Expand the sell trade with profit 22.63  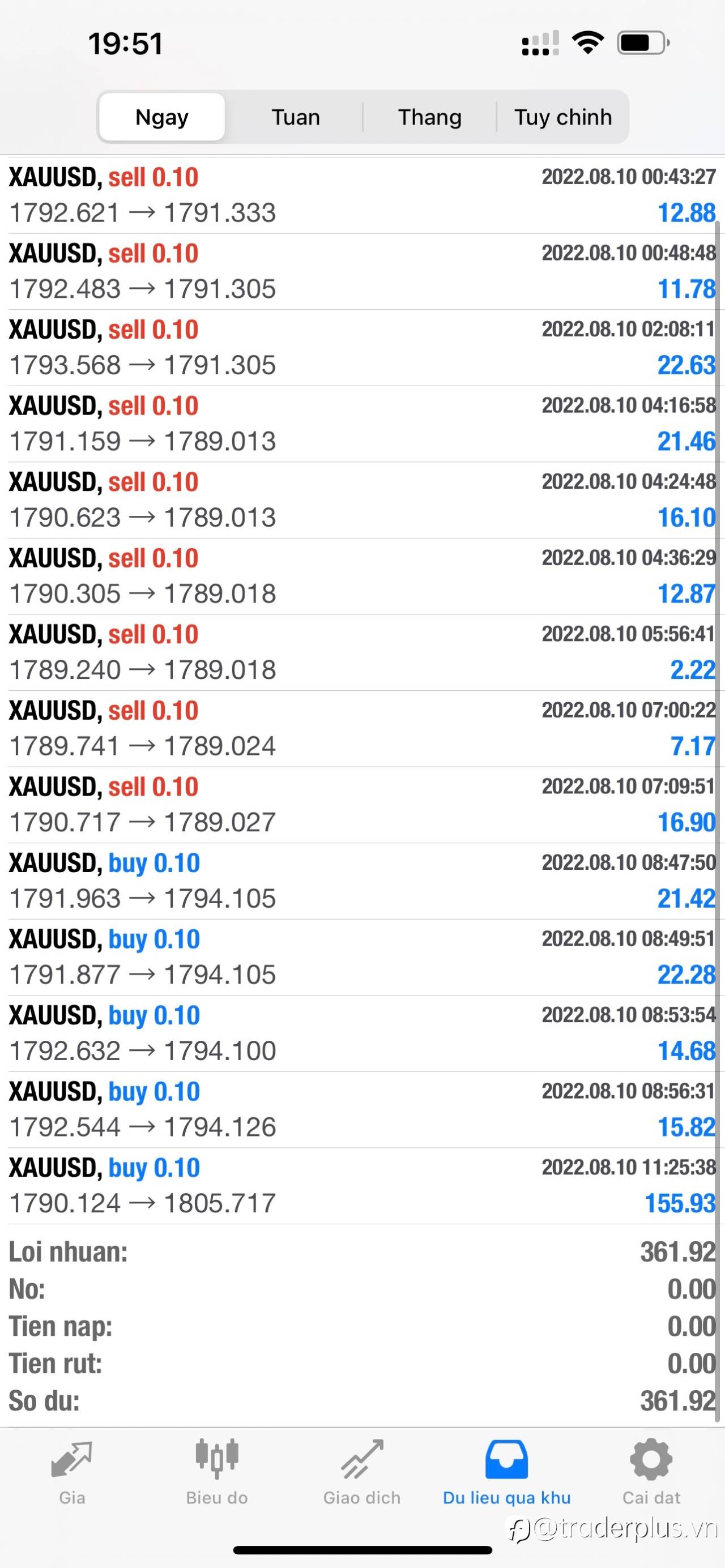pyautogui.click(x=362, y=348)
